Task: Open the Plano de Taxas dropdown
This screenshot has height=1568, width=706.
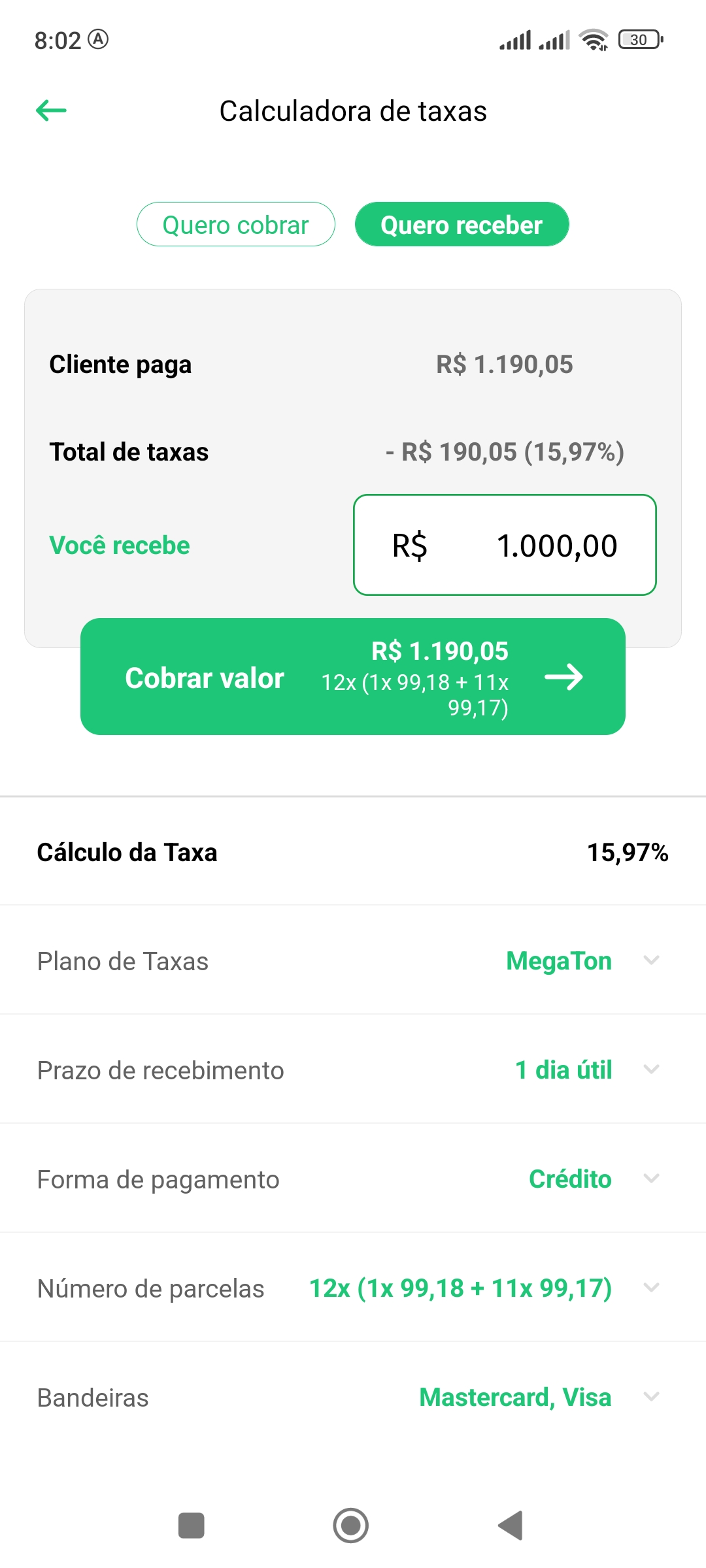Action: (x=353, y=960)
